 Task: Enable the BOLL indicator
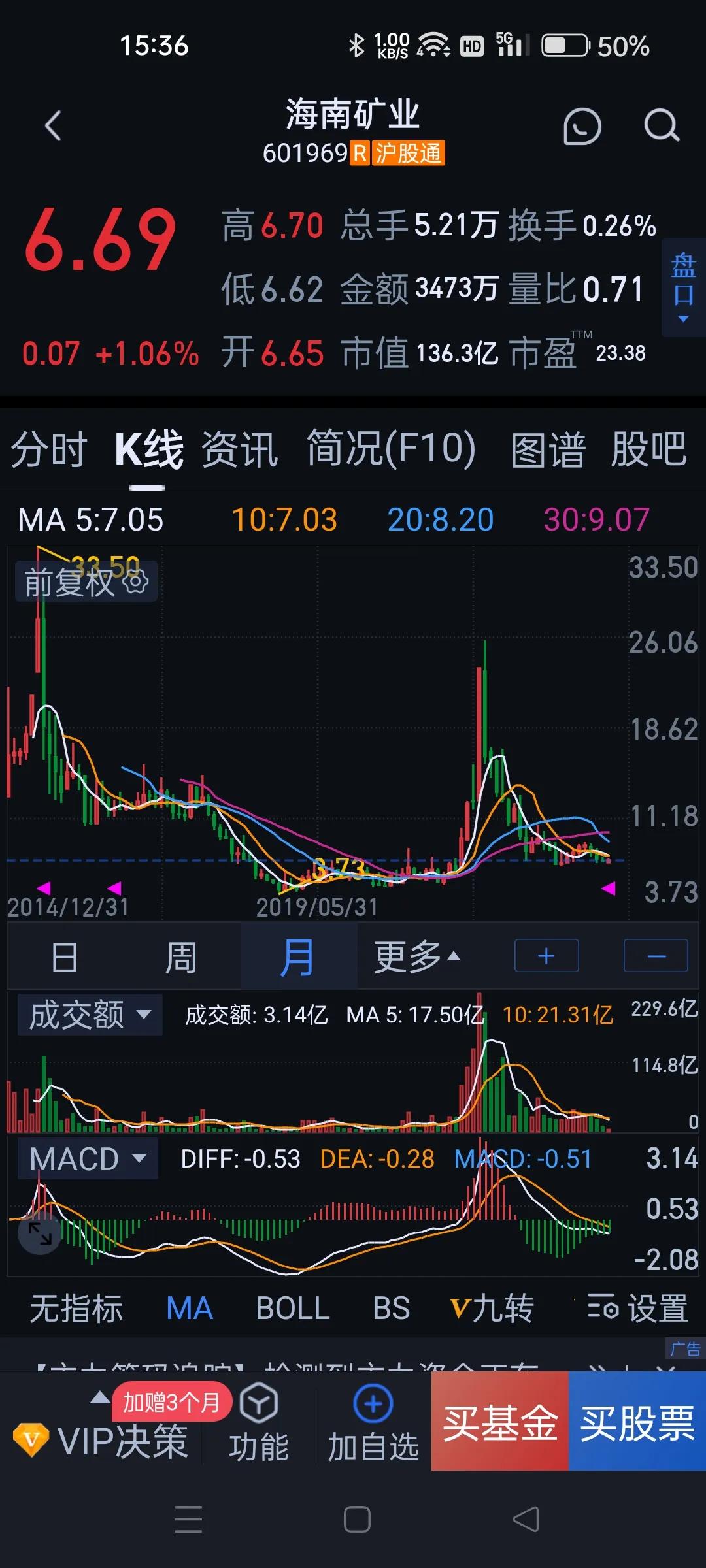point(292,1309)
